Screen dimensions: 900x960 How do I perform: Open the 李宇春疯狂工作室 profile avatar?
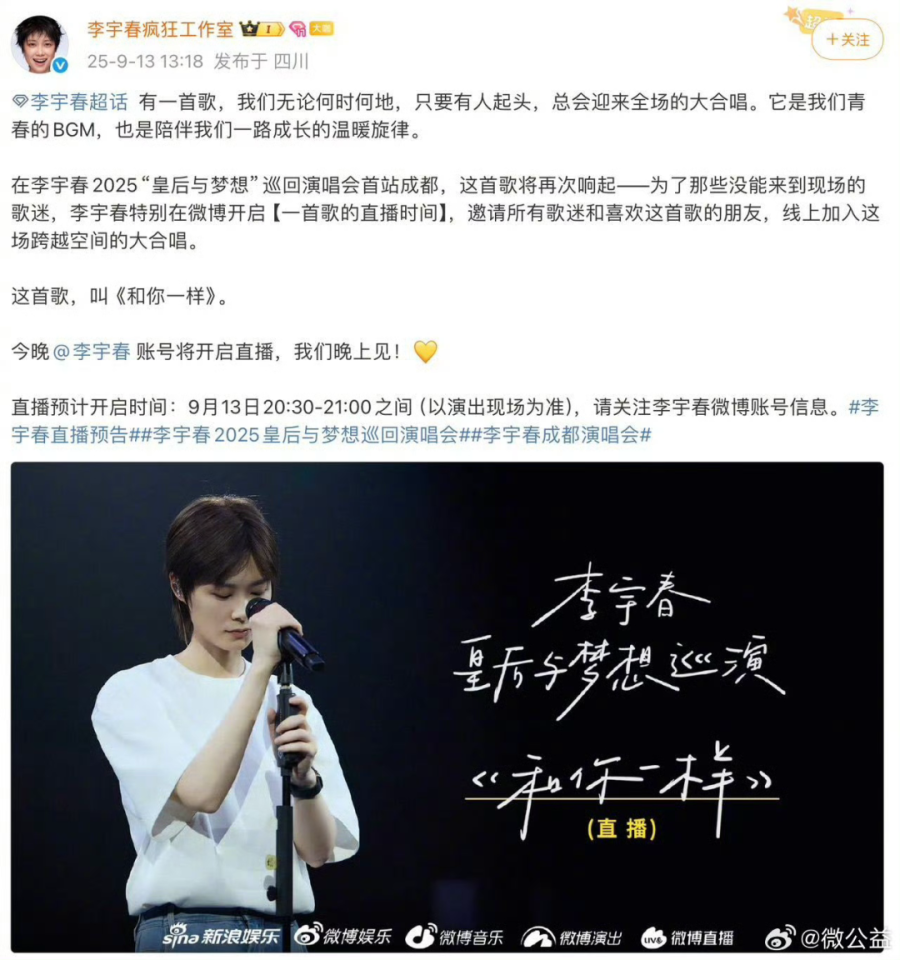39,44
